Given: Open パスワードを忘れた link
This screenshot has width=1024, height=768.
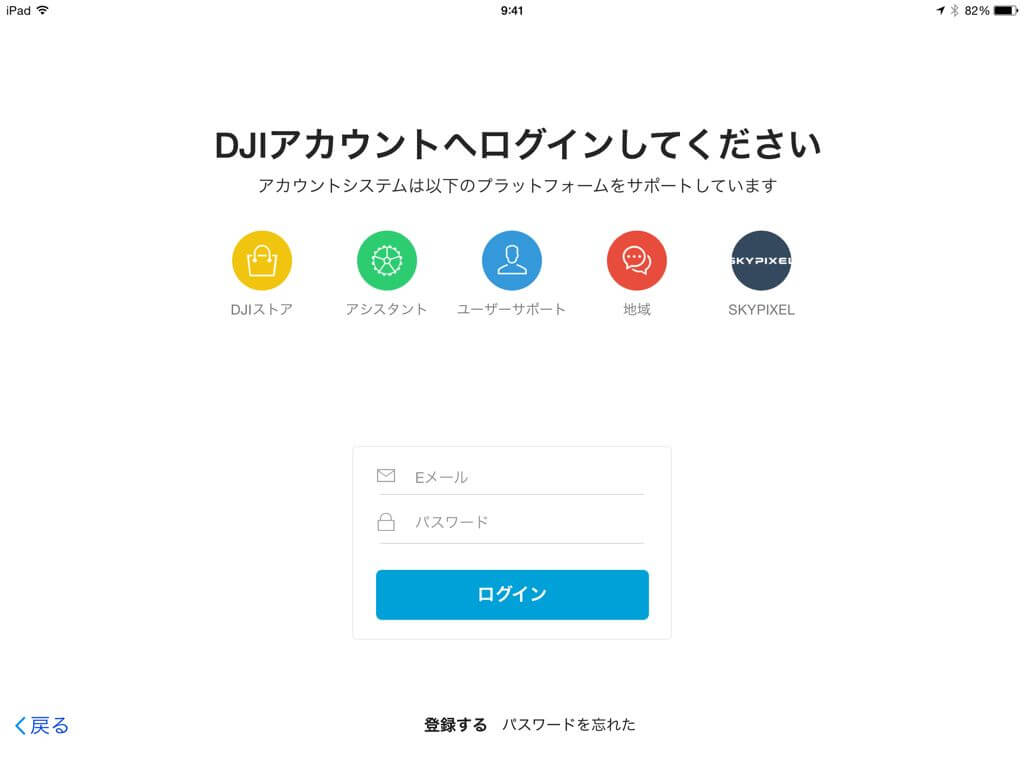Looking at the screenshot, I should [x=568, y=725].
